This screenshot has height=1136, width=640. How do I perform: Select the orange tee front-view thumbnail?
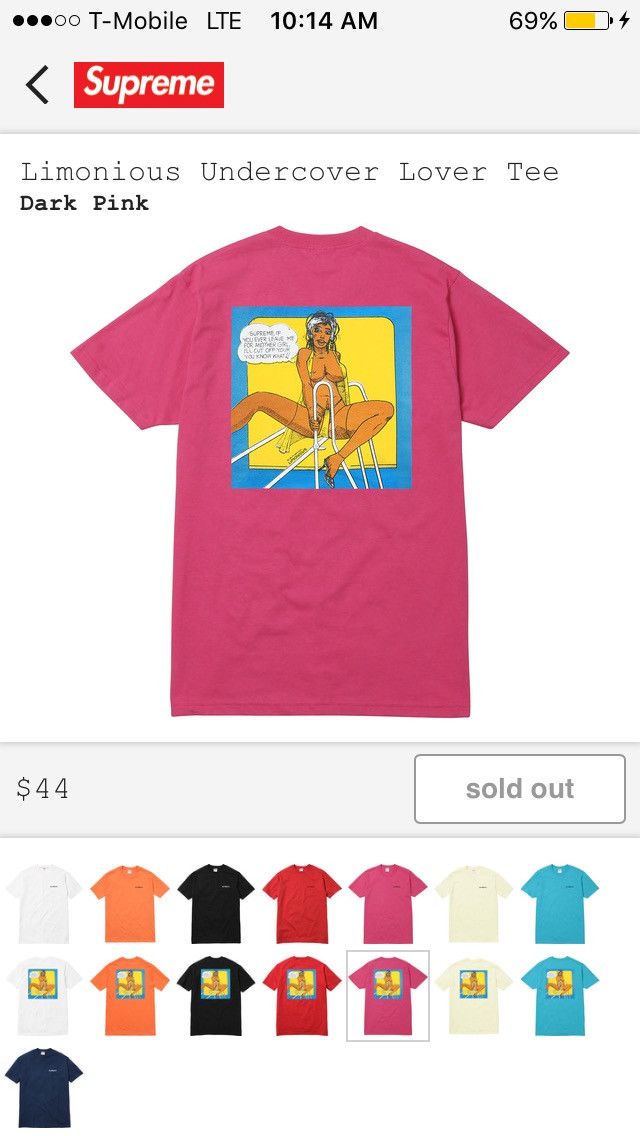pos(130,903)
